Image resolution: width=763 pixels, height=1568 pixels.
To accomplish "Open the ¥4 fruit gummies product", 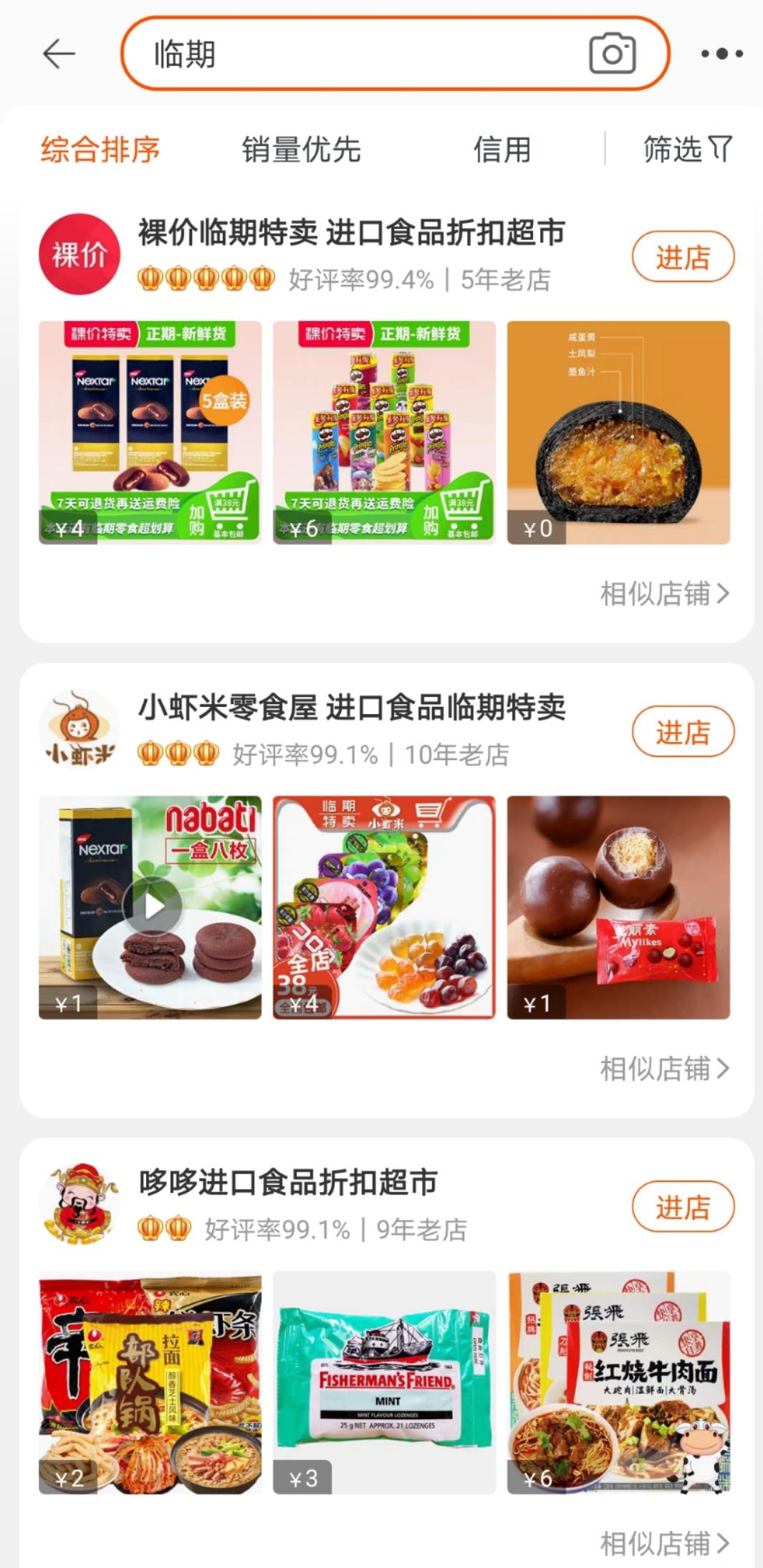I will coord(384,907).
